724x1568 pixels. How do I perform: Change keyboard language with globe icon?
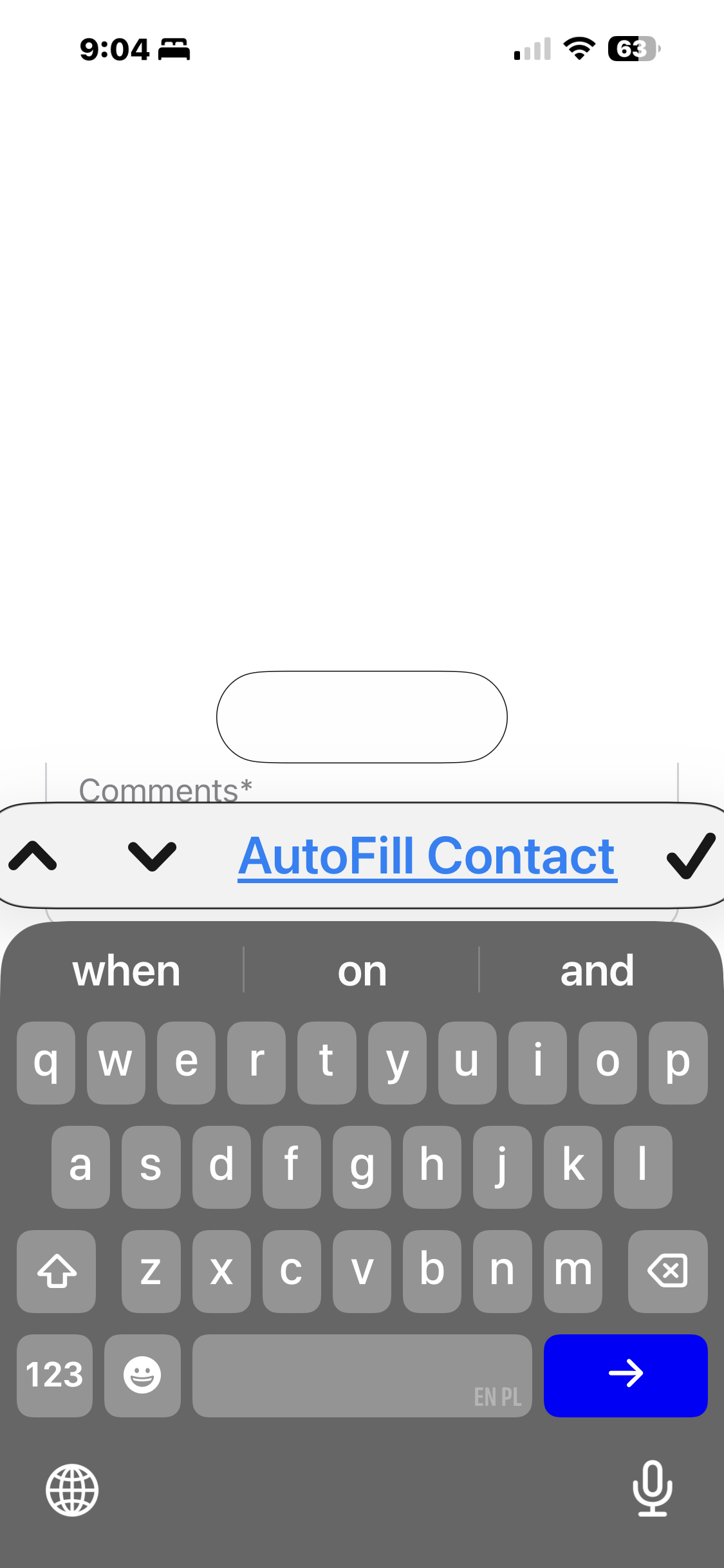[72, 1490]
